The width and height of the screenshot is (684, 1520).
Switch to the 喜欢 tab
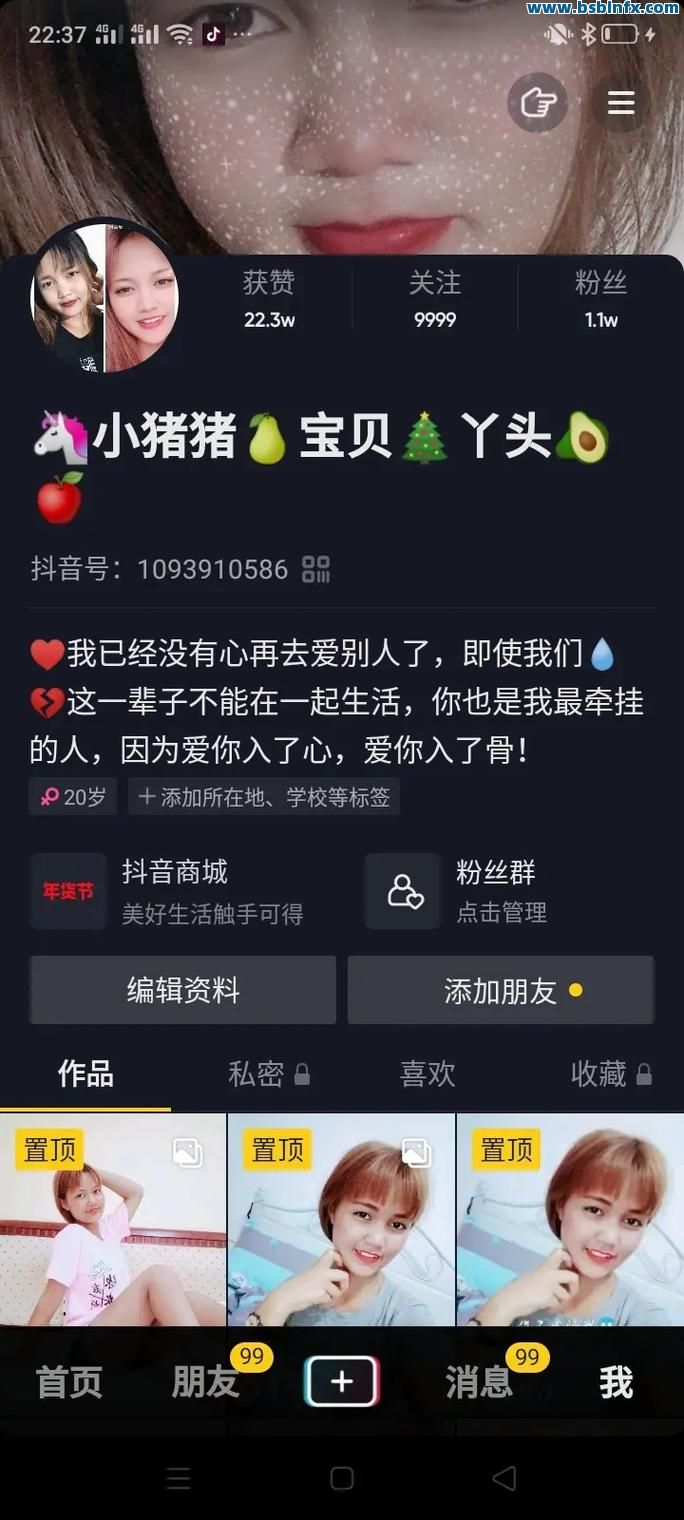point(428,1074)
